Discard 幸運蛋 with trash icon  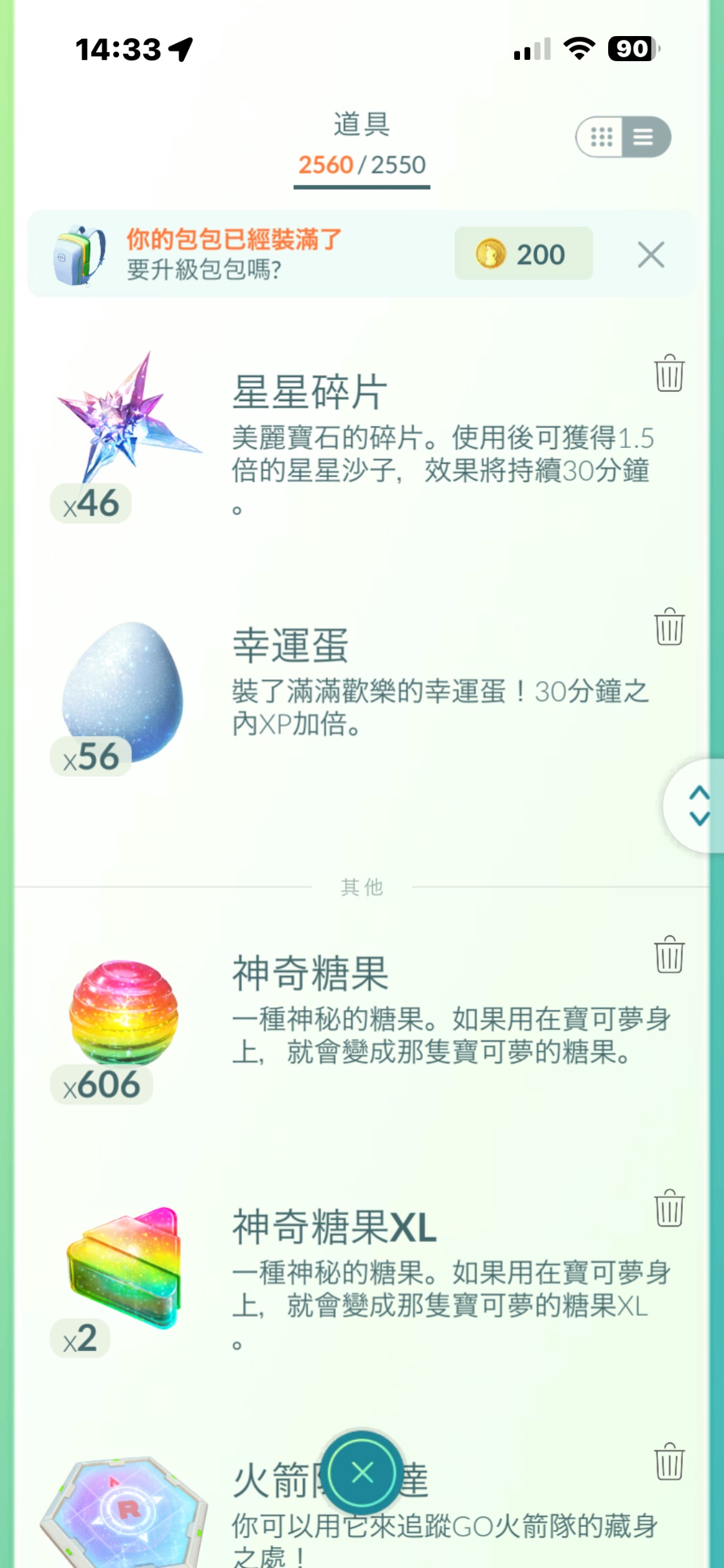click(x=669, y=627)
